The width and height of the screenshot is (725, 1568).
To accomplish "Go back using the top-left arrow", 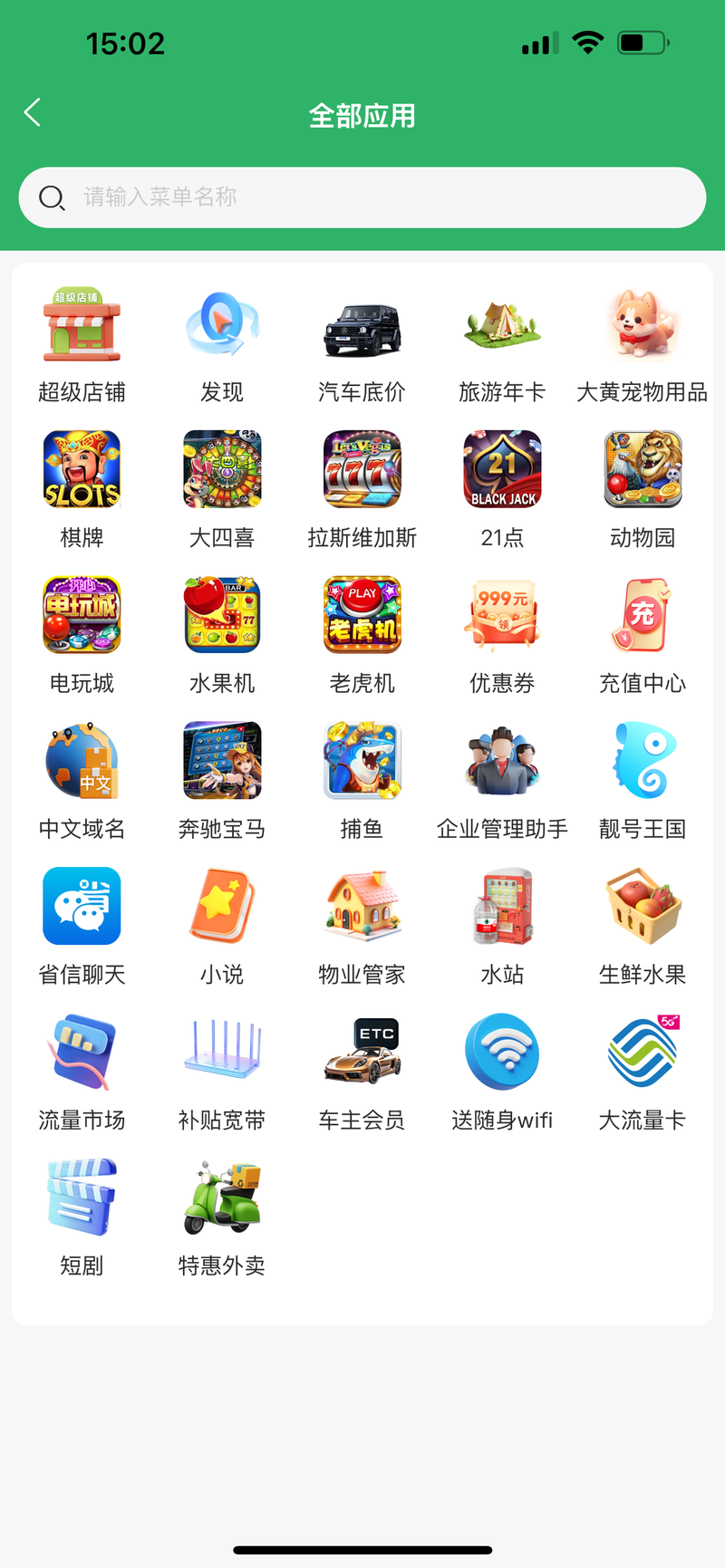I will tap(33, 113).
